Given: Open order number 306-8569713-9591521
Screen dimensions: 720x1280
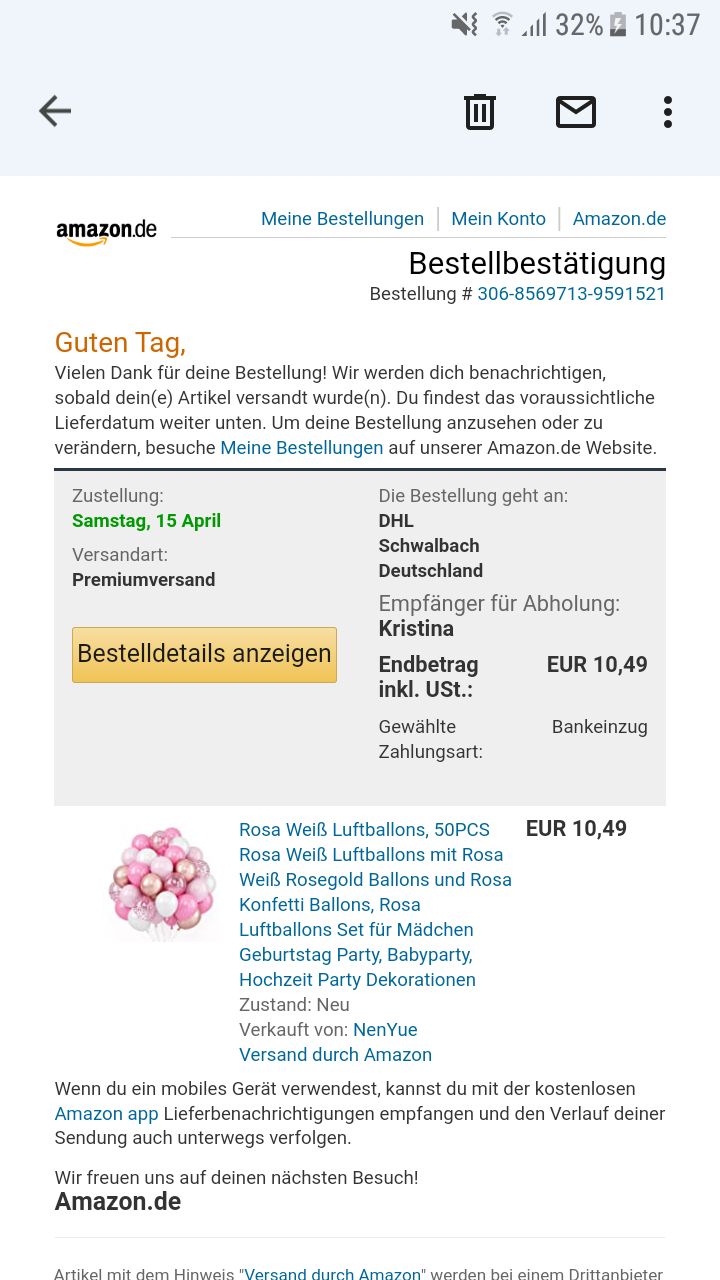Looking at the screenshot, I should coord(571,293).
